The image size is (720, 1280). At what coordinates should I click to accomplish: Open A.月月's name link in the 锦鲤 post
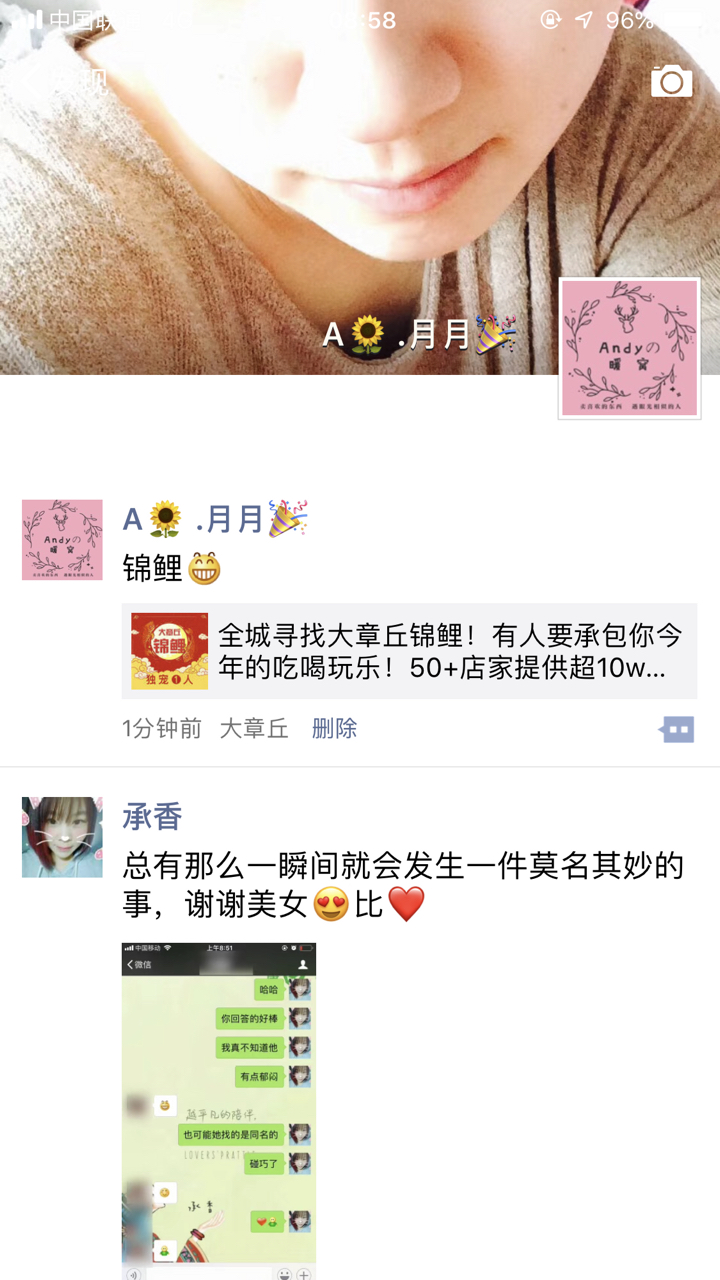(214, 519)
